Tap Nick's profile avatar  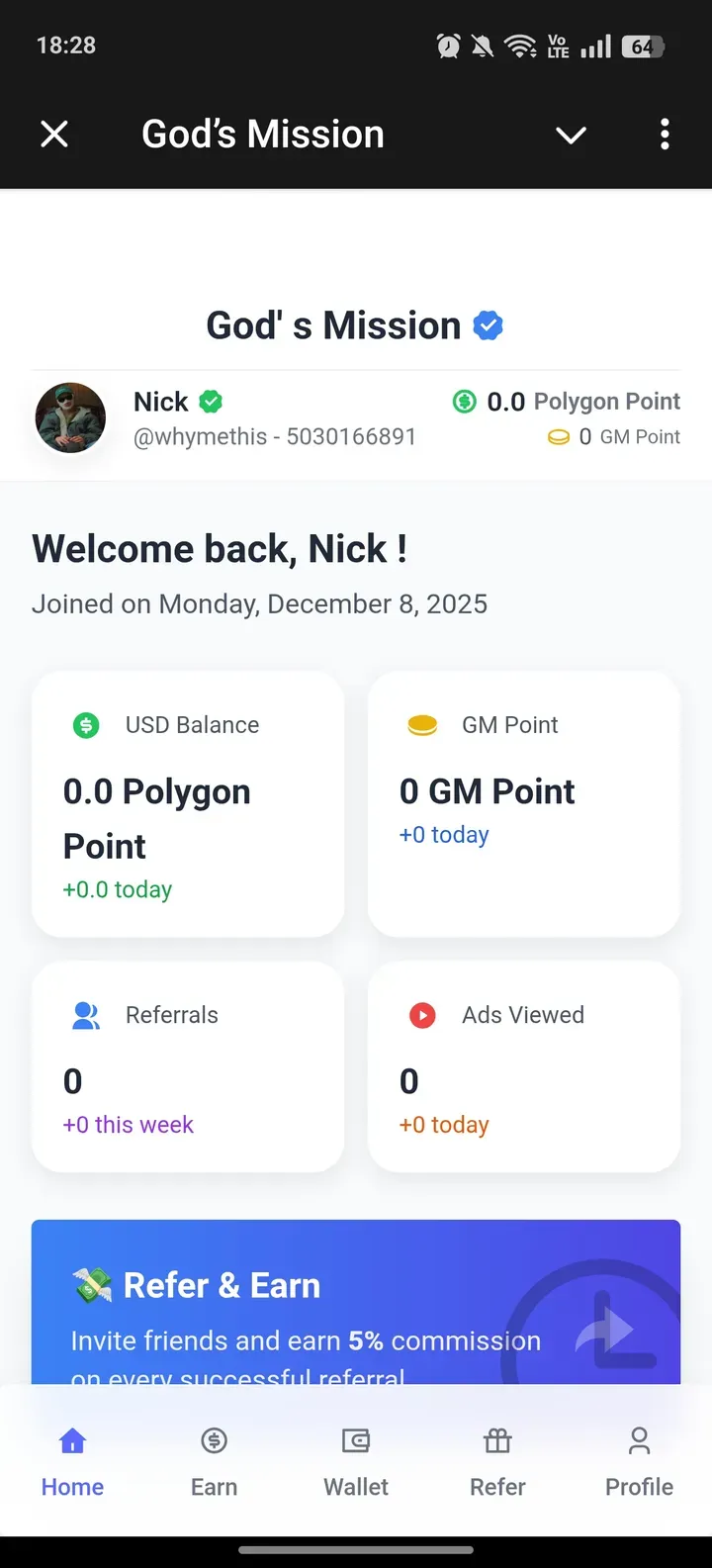[x=70, y=418]
